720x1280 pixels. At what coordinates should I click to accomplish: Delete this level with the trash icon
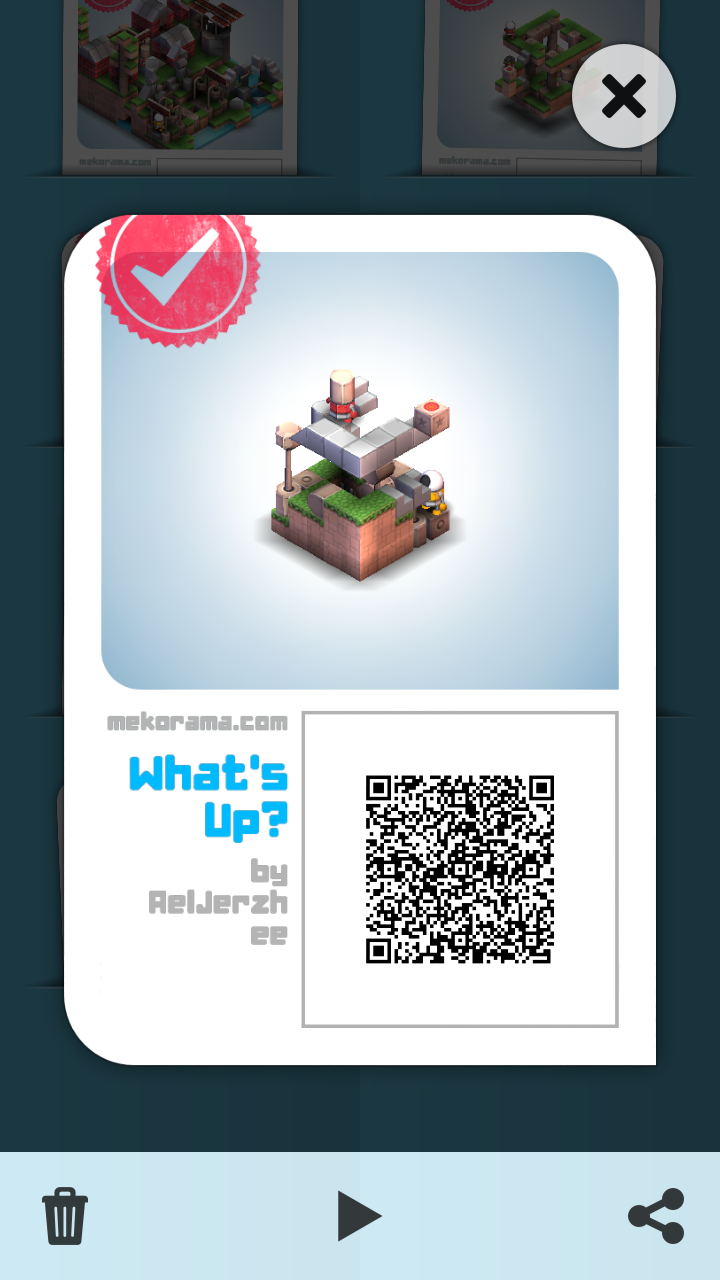(x=65, y=1215)
